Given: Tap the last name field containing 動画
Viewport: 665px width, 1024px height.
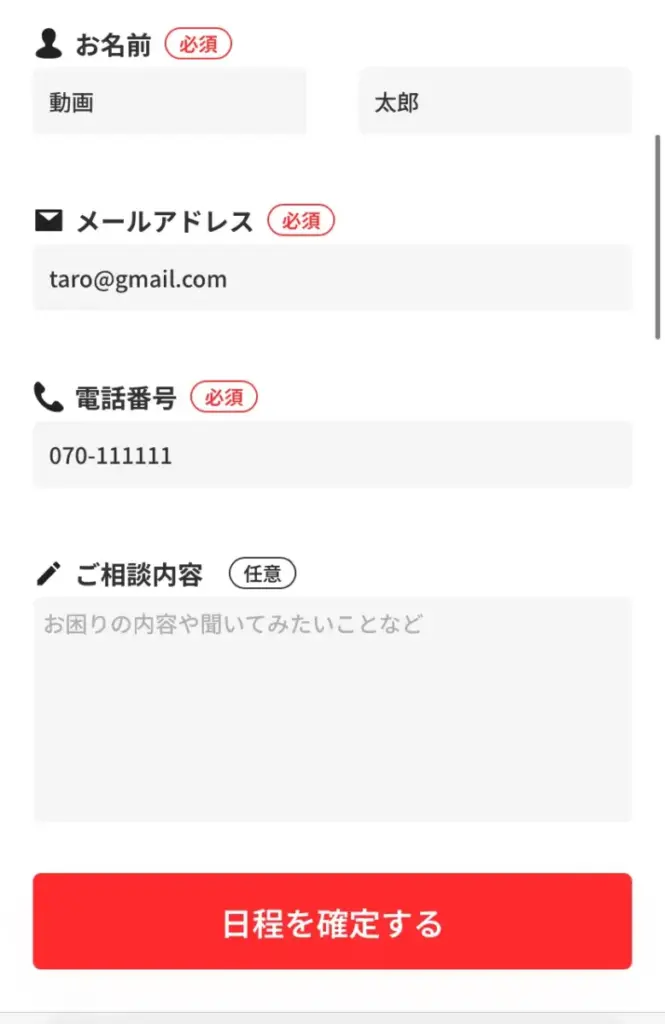Looking at the screenshot, I should pos(169,101).
